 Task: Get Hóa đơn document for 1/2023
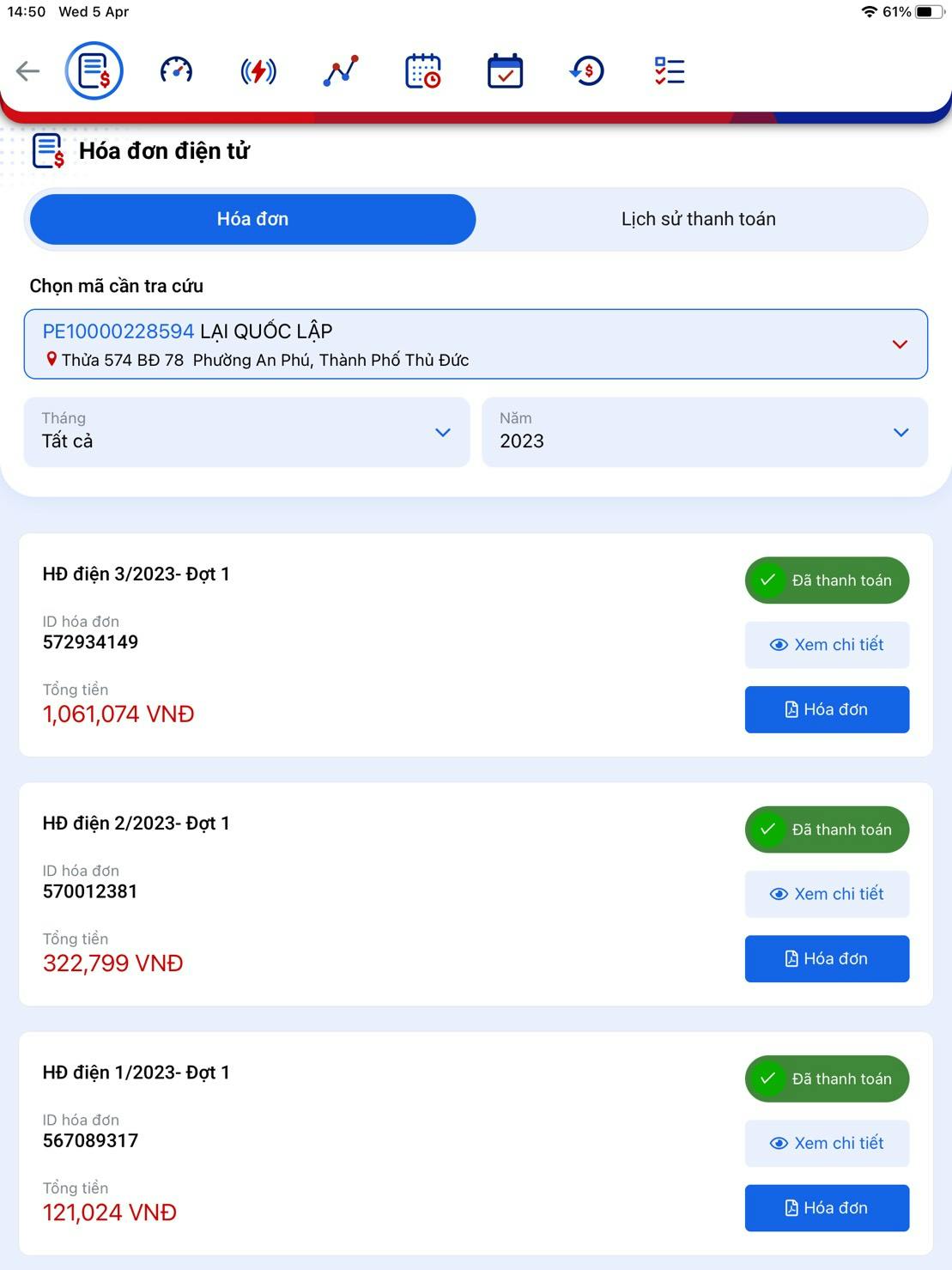click(827, 1207)
